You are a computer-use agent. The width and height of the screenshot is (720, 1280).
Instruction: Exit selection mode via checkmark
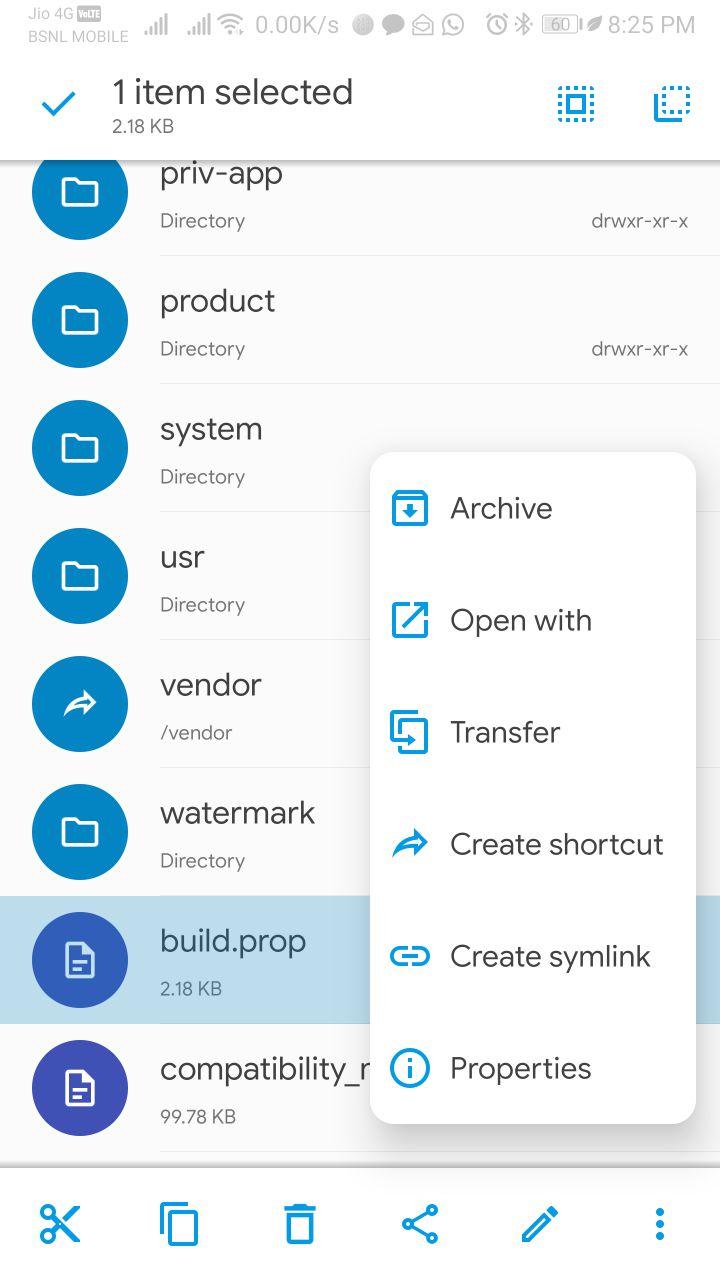point(59,104)
